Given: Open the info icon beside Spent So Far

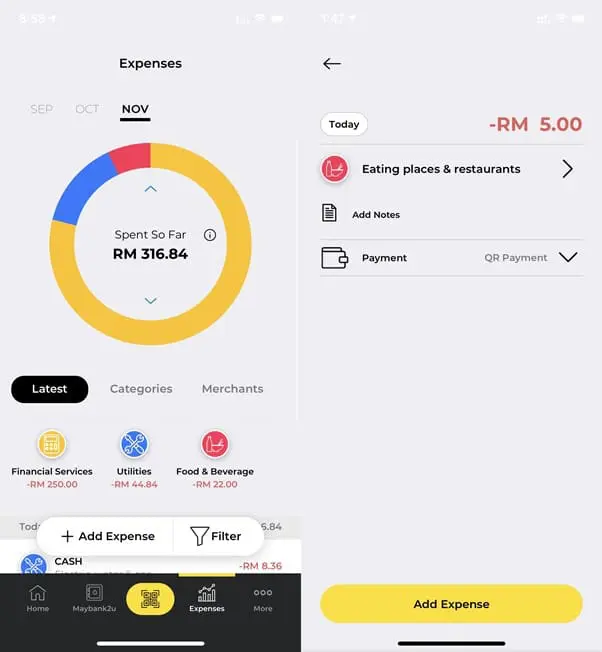Looking at the screenshot, I should (x=210, y=235).
